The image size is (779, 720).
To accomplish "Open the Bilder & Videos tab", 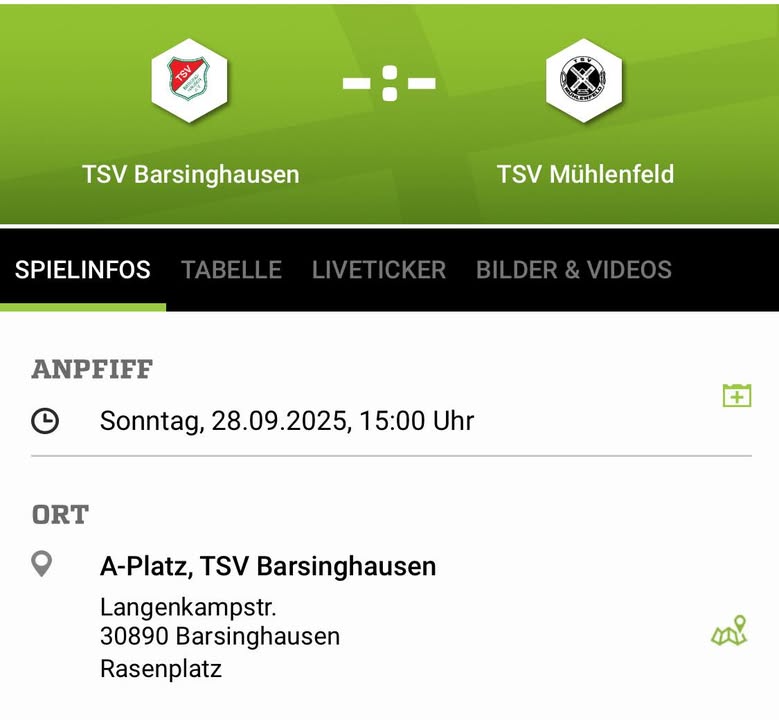I will tap(574, 270).
